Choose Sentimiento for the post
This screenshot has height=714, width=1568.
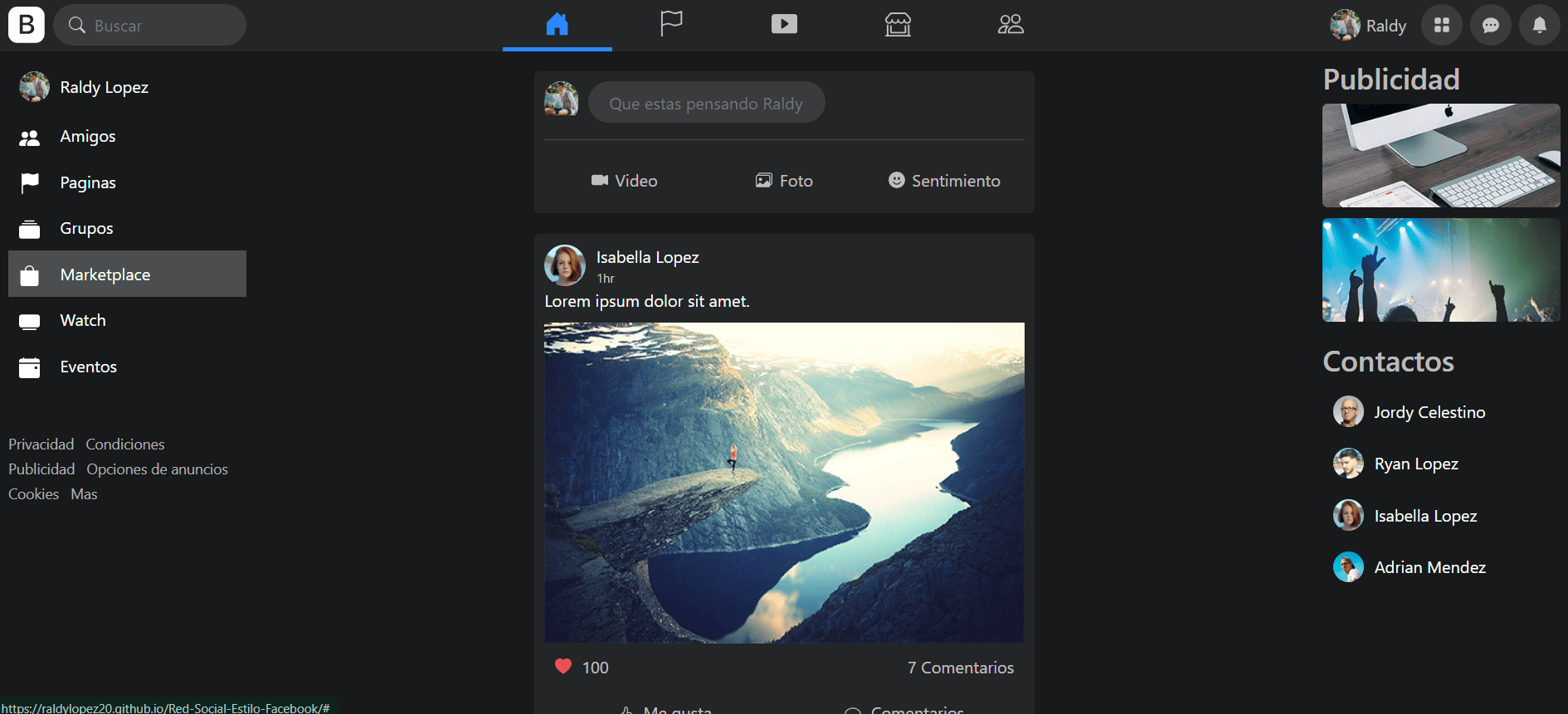point(944,181)
